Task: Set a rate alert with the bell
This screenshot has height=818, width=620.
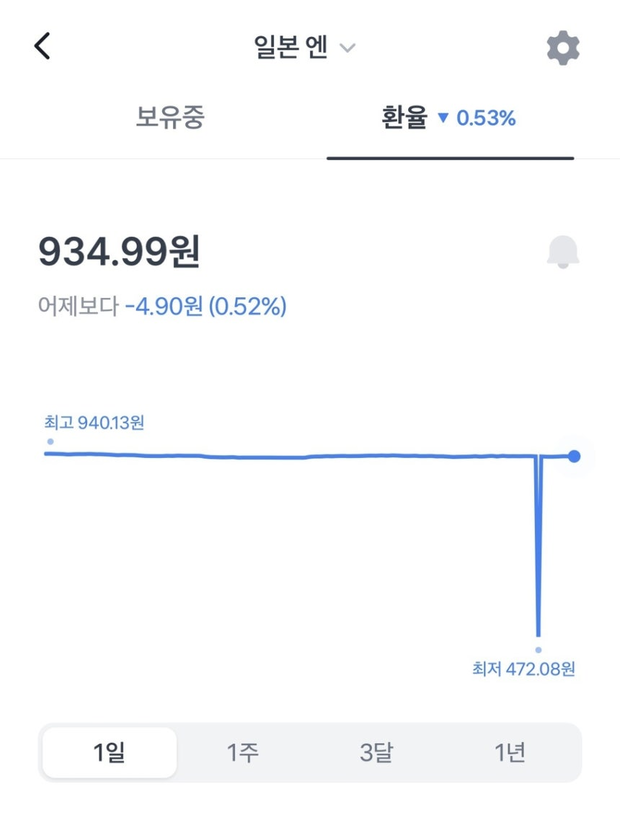Action: pyautogui.click(x=564, y=252)
